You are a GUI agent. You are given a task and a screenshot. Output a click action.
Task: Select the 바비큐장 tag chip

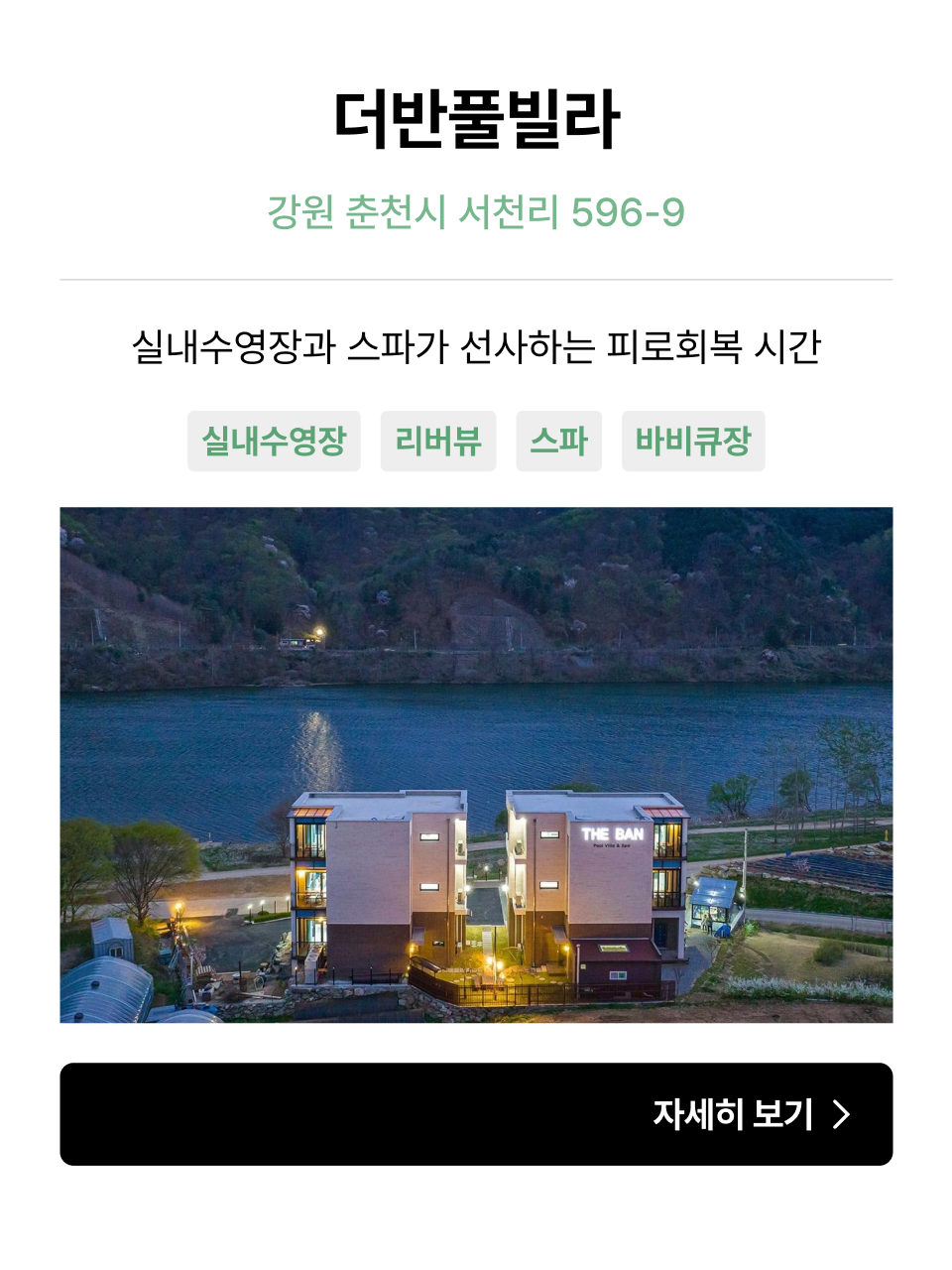[x=692, y=441]
